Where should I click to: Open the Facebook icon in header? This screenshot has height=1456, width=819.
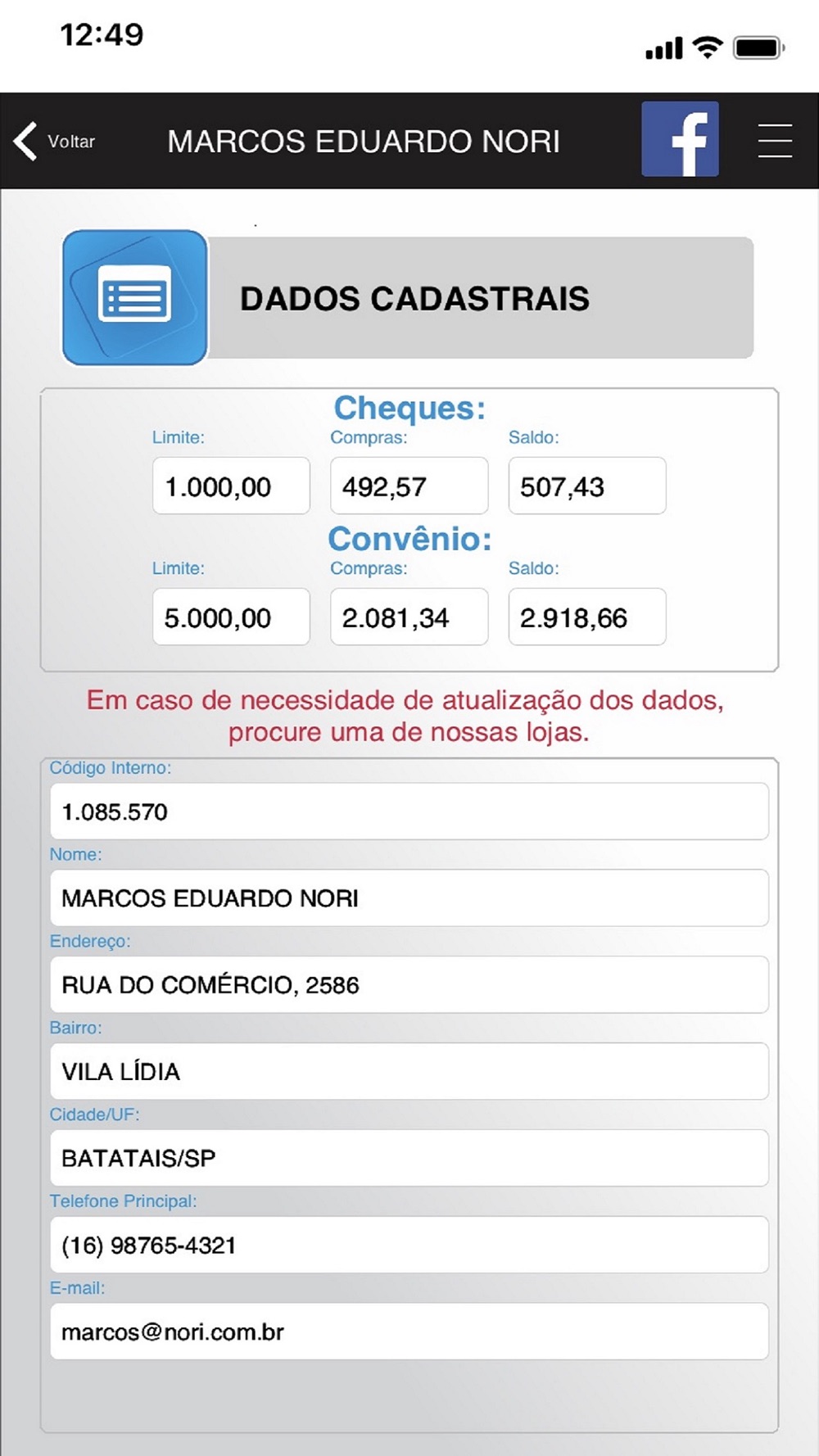coord(680,139)
